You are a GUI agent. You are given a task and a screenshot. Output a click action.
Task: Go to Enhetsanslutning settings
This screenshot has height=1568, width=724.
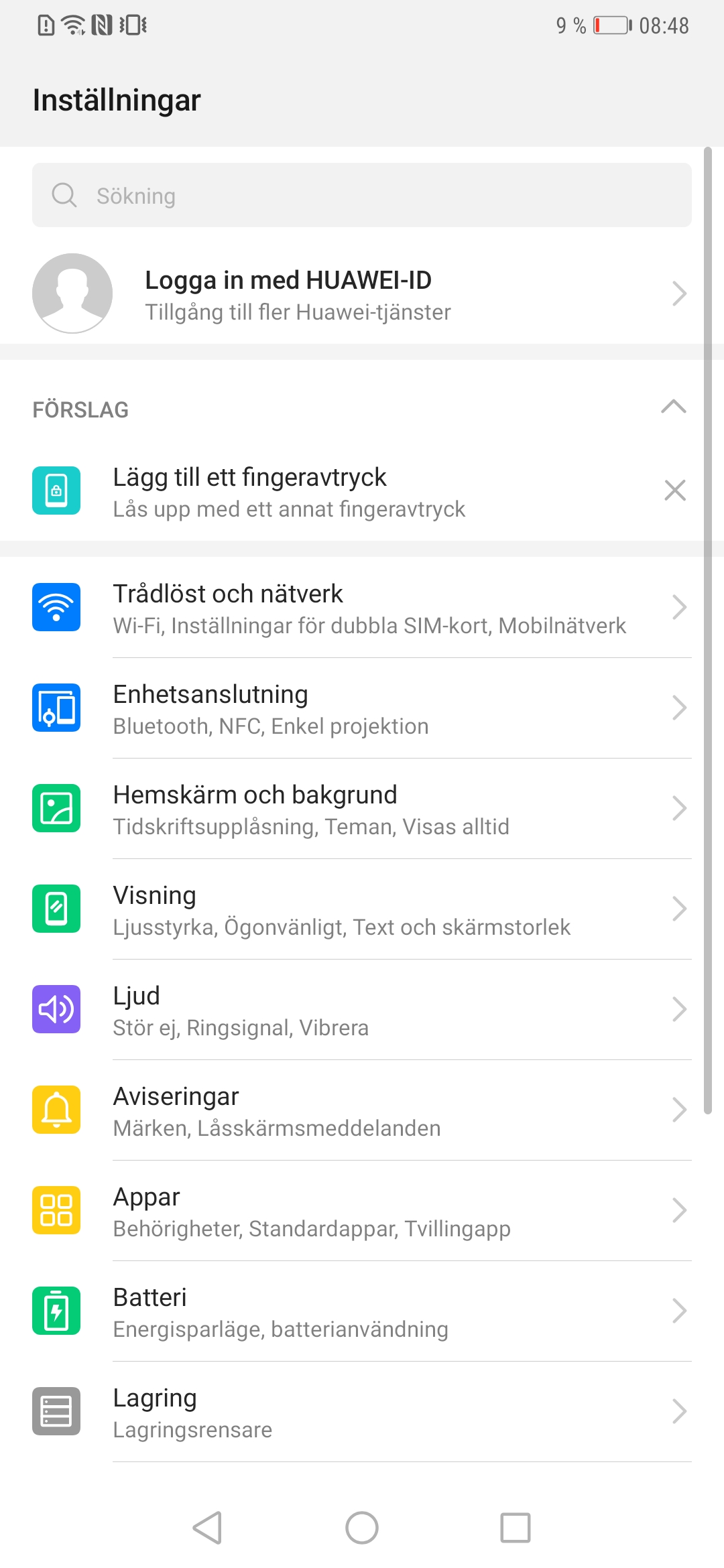362,708
